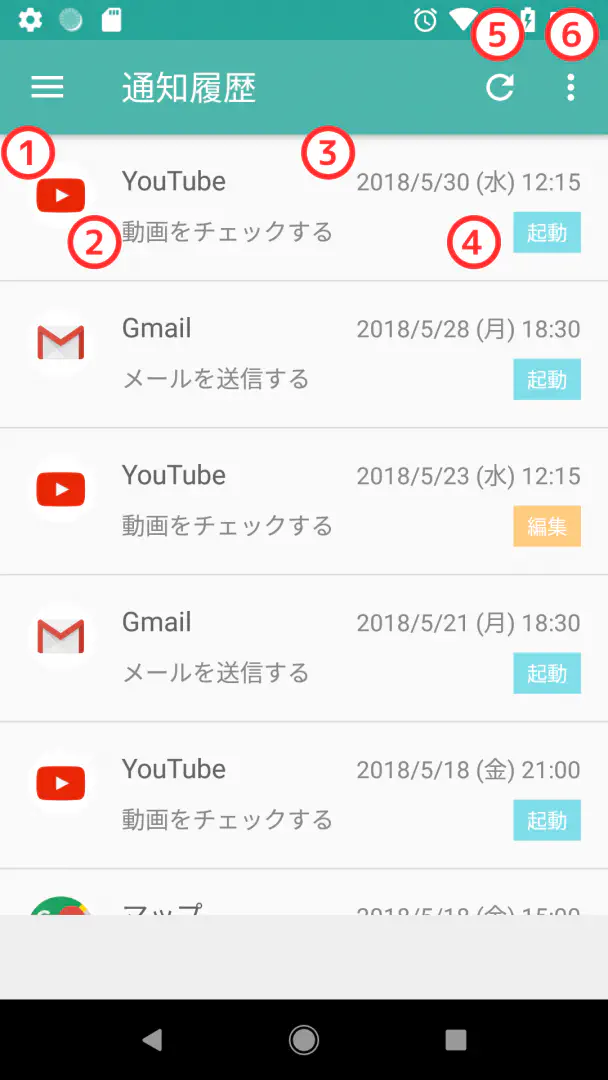The image size is (608, 1080).
Task: Open the Gmail row dated 2018/5/21
Action: point(304,648)
